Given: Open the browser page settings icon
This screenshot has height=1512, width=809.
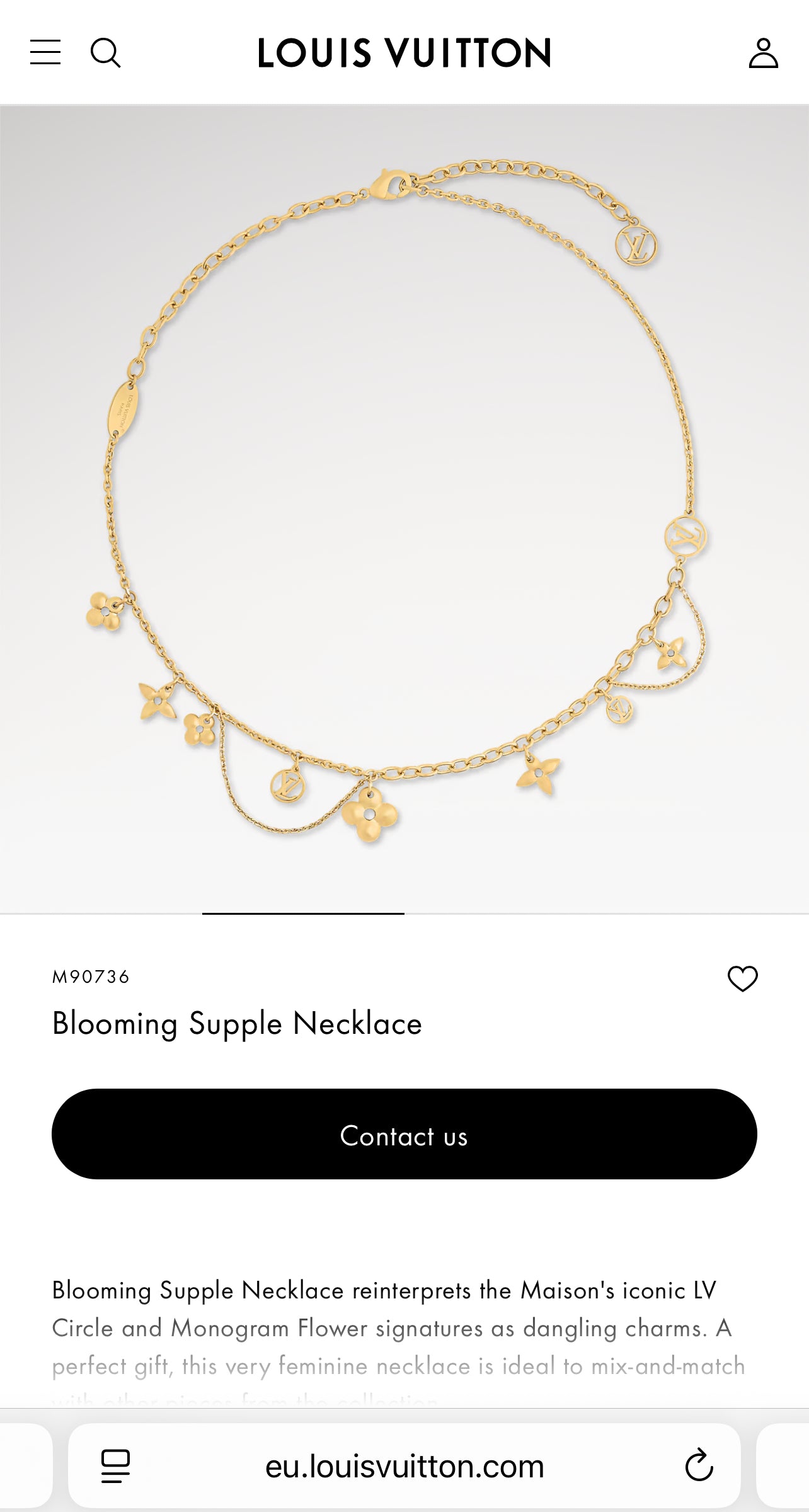Looking at the screenshot, I should [x=115, y=1467].
